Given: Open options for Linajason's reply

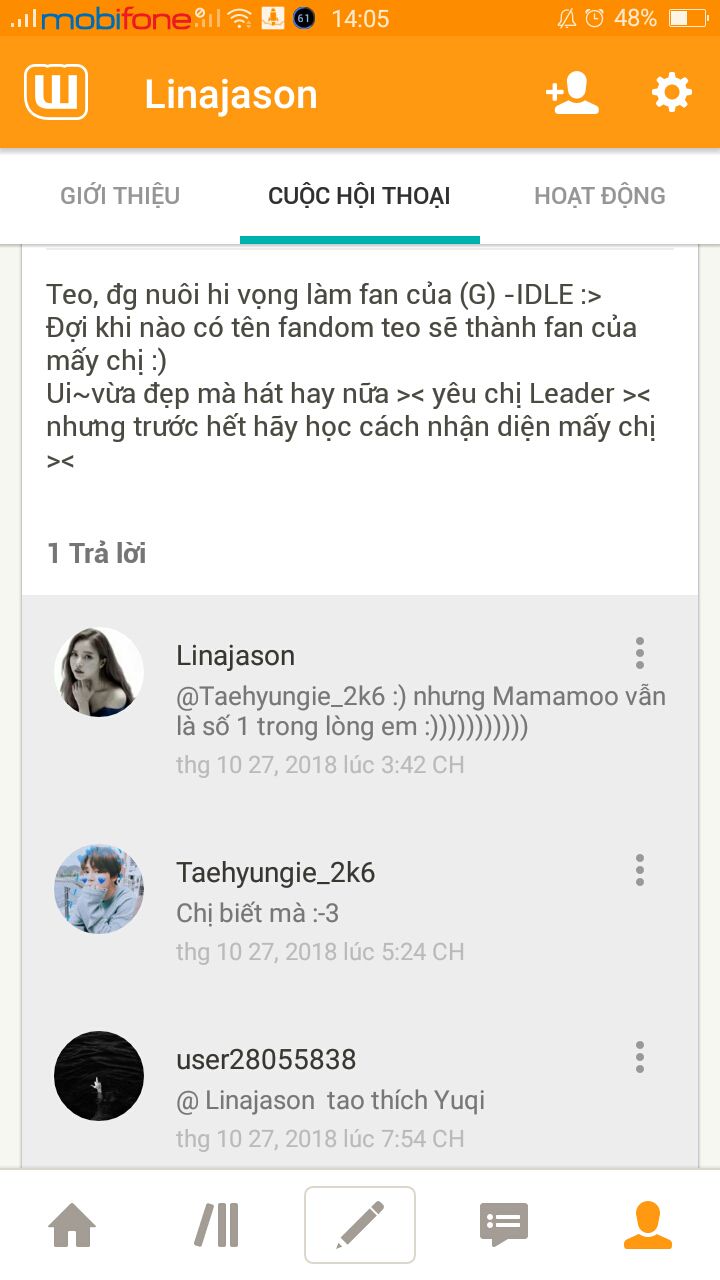Looking at the screenshot, I should tap(640, 653).
